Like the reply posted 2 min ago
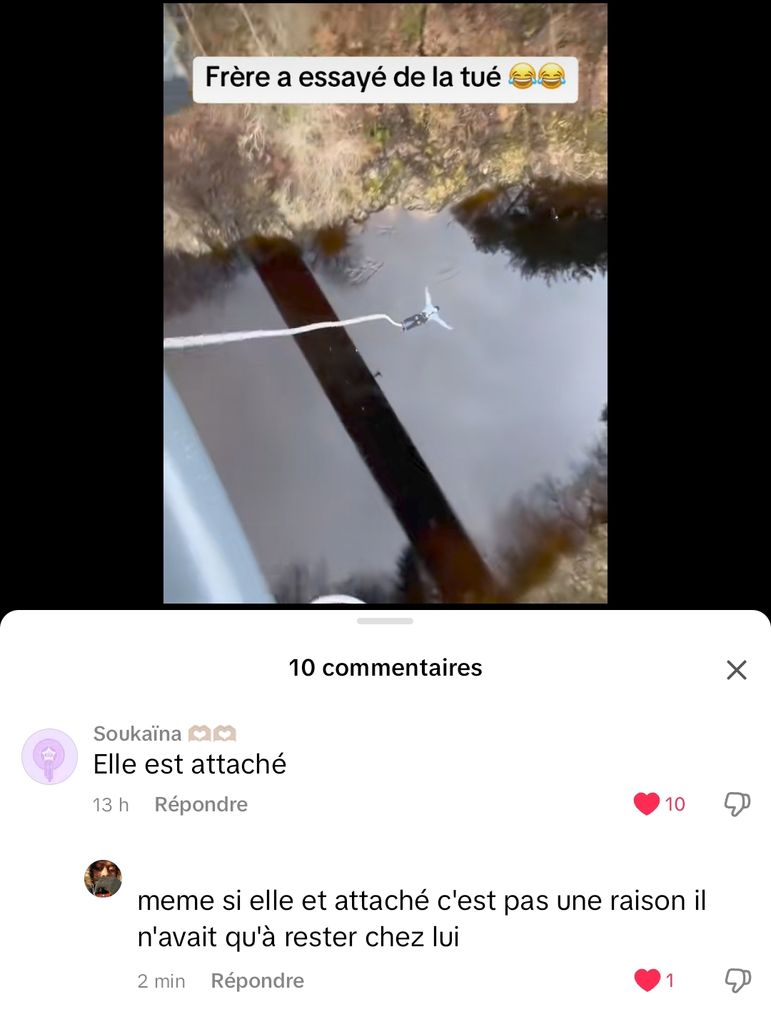Image resolution: width=771 pixels, height=1024 pixels. pyautogui.click(x=647, y=980)
